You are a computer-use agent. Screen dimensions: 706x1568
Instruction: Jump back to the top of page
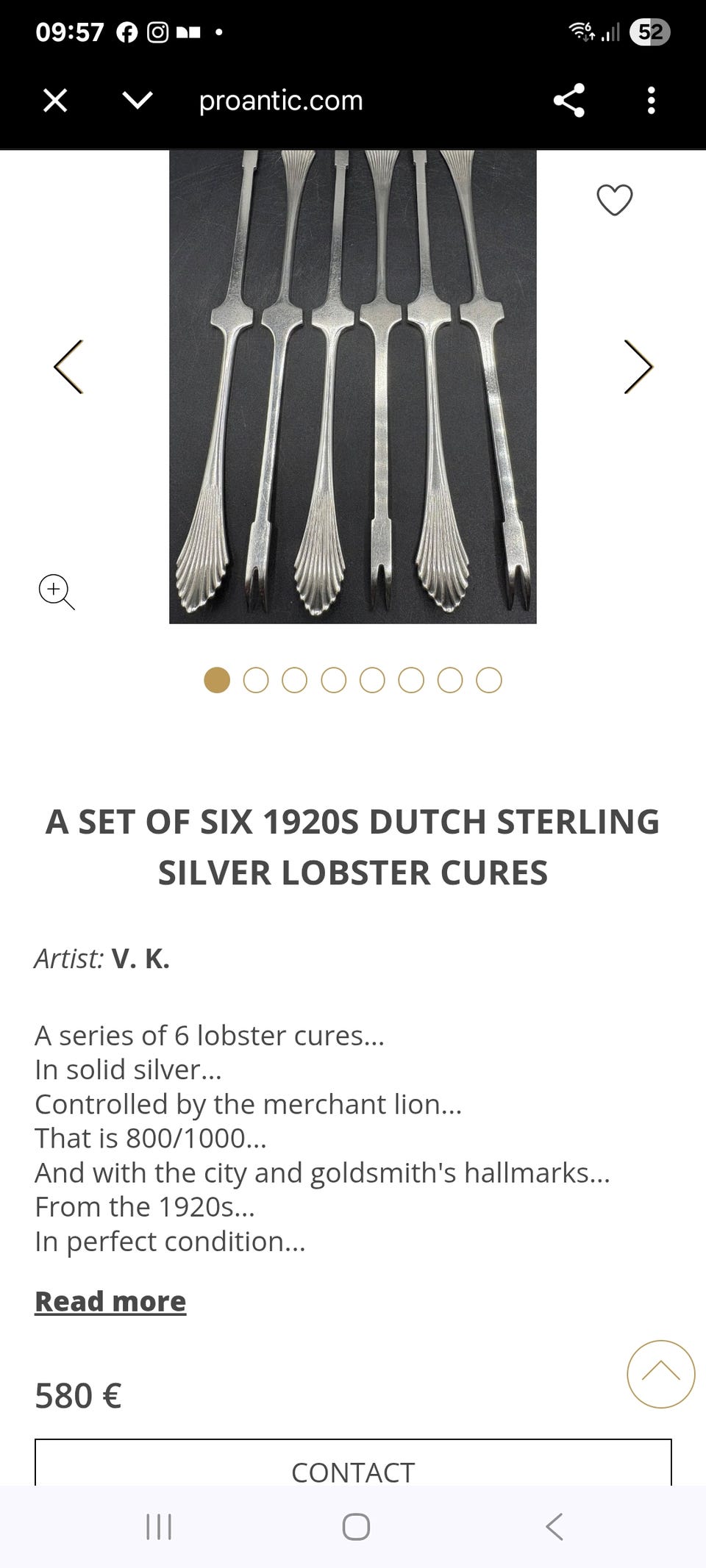click(660, 1373)
